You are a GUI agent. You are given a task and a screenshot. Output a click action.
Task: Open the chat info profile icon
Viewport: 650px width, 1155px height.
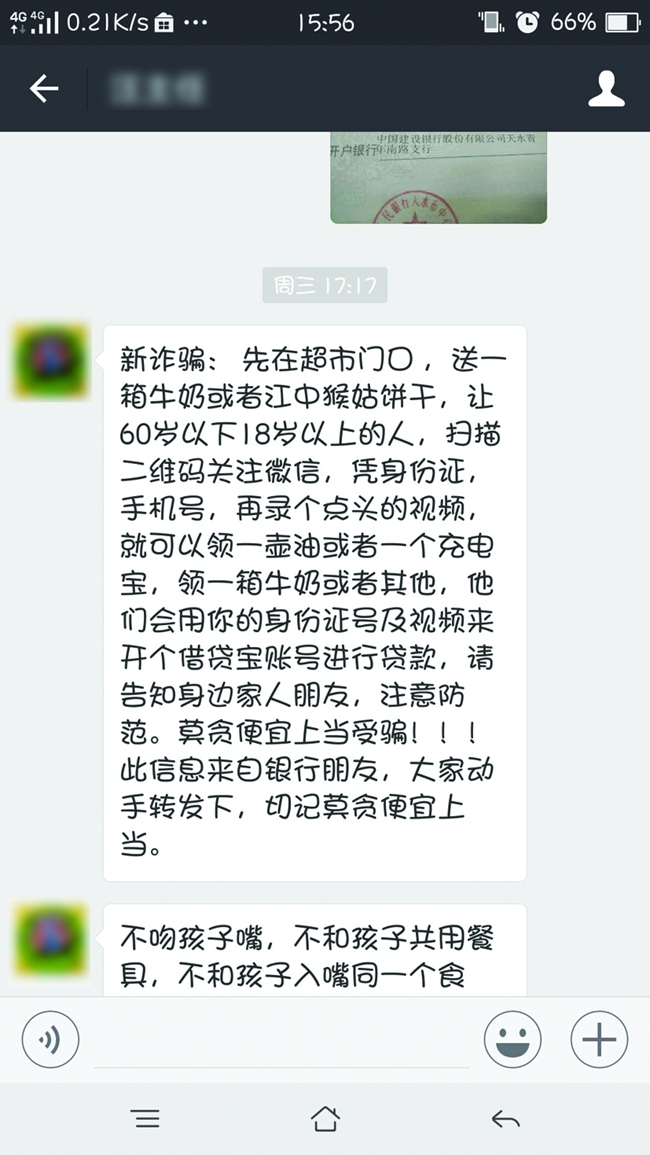click(606, 89)
